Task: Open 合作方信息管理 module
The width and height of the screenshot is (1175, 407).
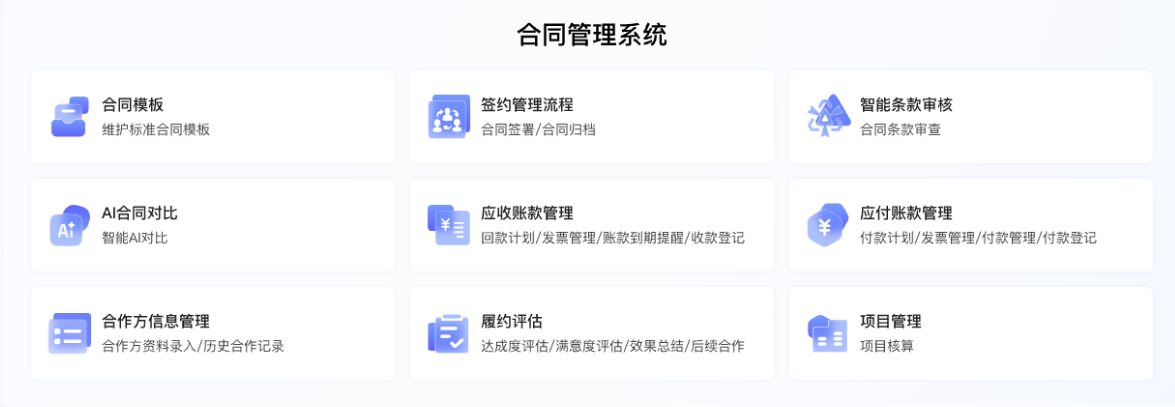Action: pyautogui.click(x=212, y=333)
